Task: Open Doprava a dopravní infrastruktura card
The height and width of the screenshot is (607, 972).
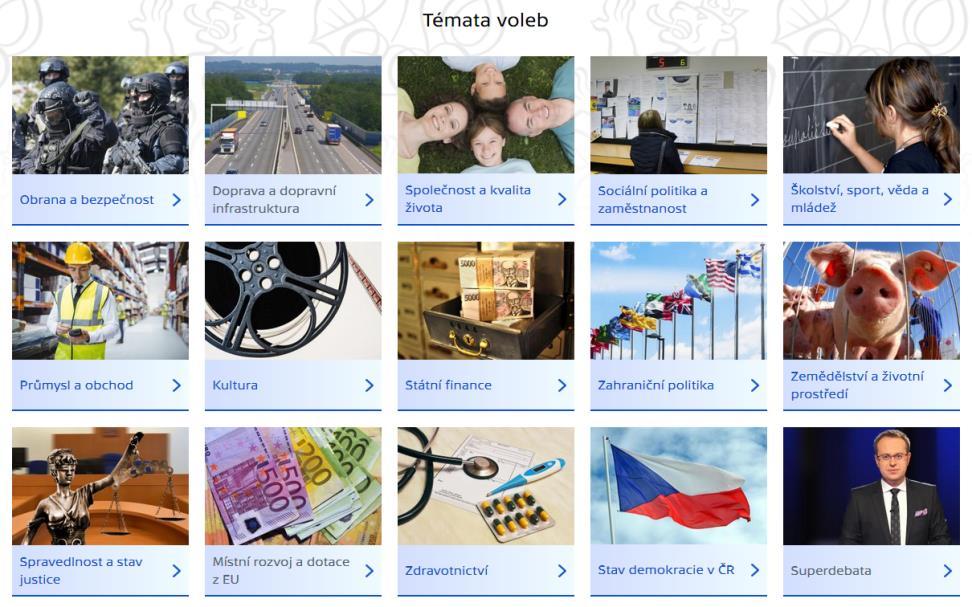Action: point(292,199)
